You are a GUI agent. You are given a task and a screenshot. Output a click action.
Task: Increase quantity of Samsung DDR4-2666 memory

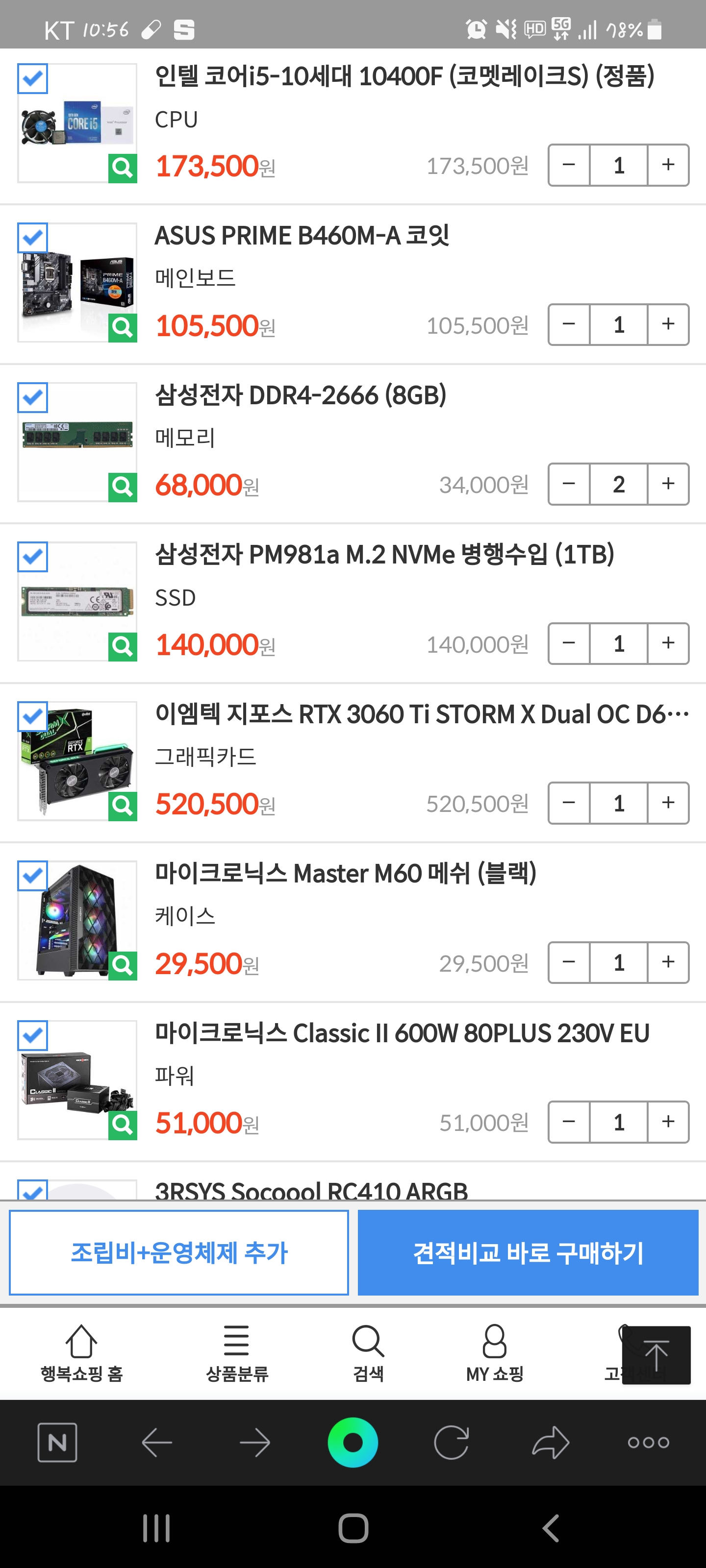tap(668, 484)
